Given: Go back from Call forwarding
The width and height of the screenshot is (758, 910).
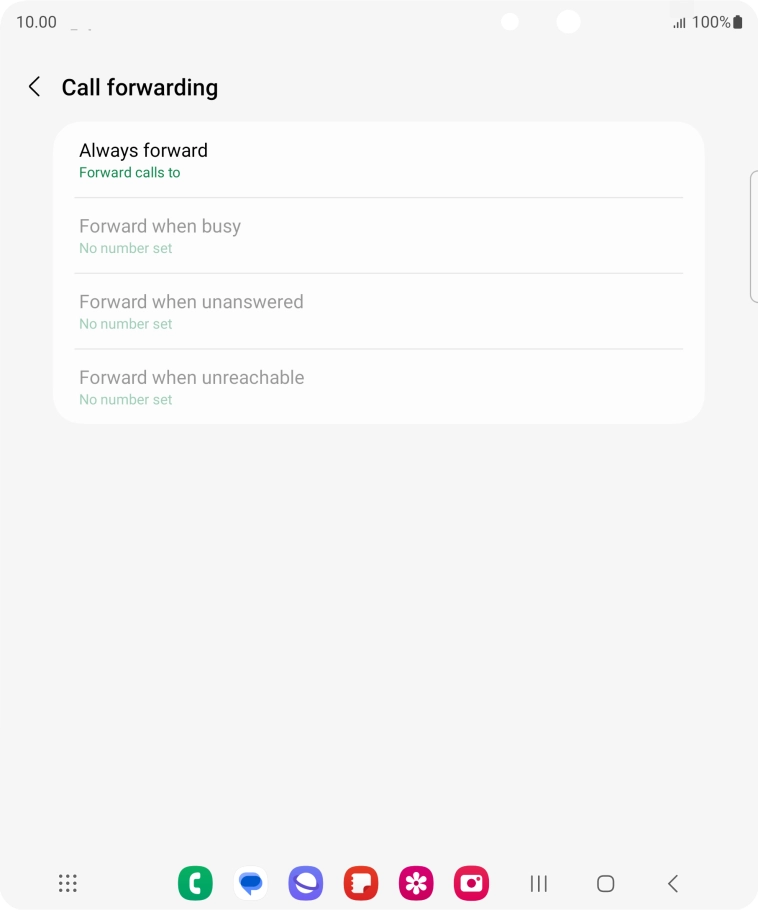Looking at the screenshot, I should (35, 87).
